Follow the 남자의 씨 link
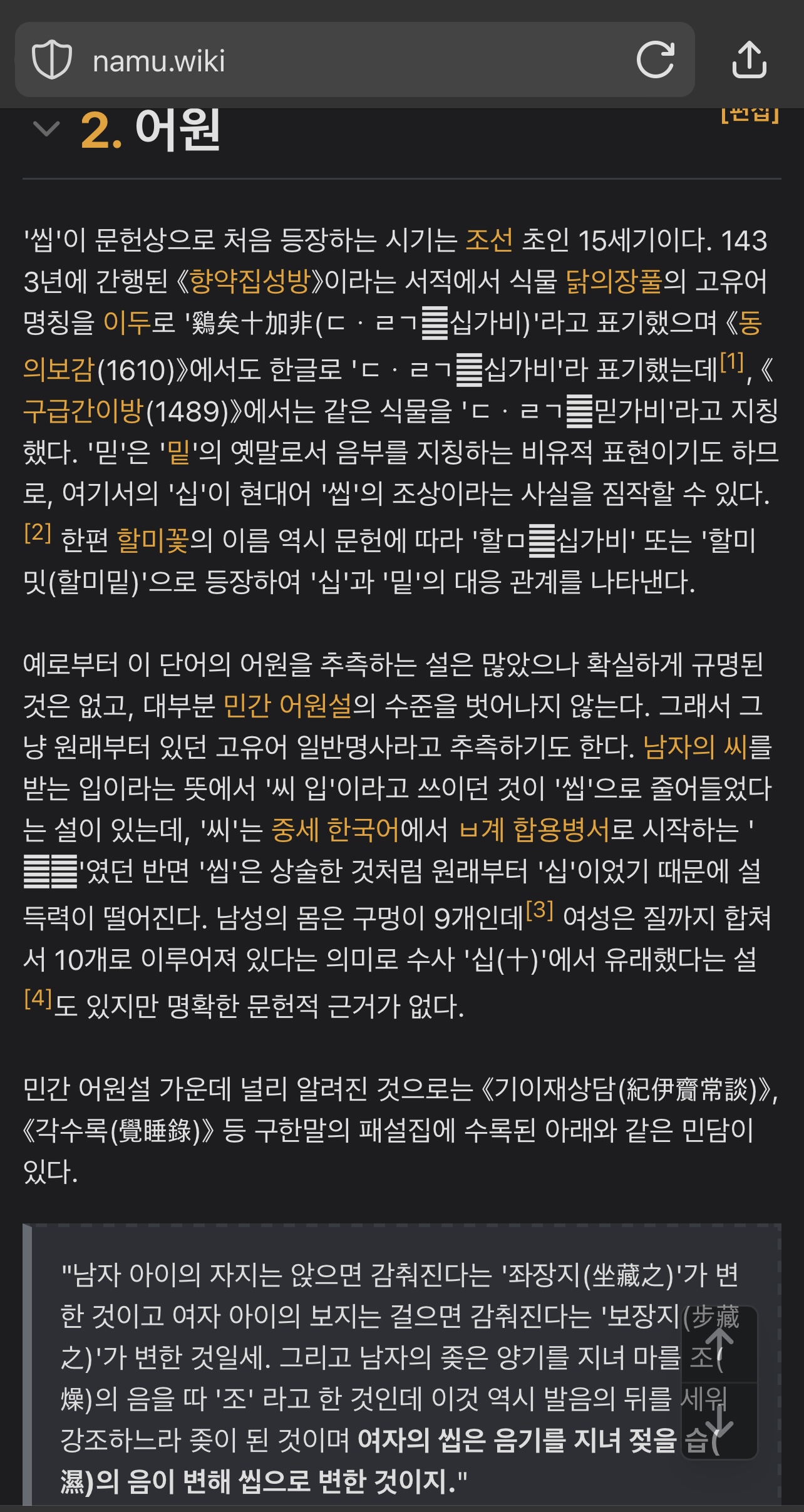The height and width of the screenshot is (1512, 804). (x=695, y=748)
